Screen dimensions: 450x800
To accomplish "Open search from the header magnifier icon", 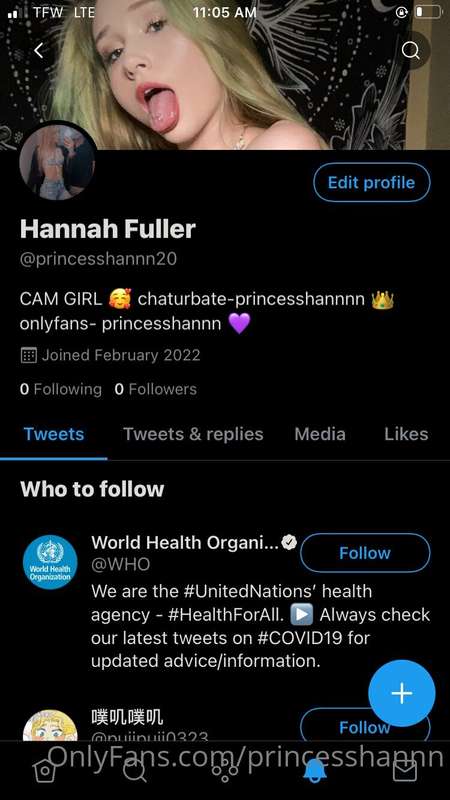I will 411,50.
